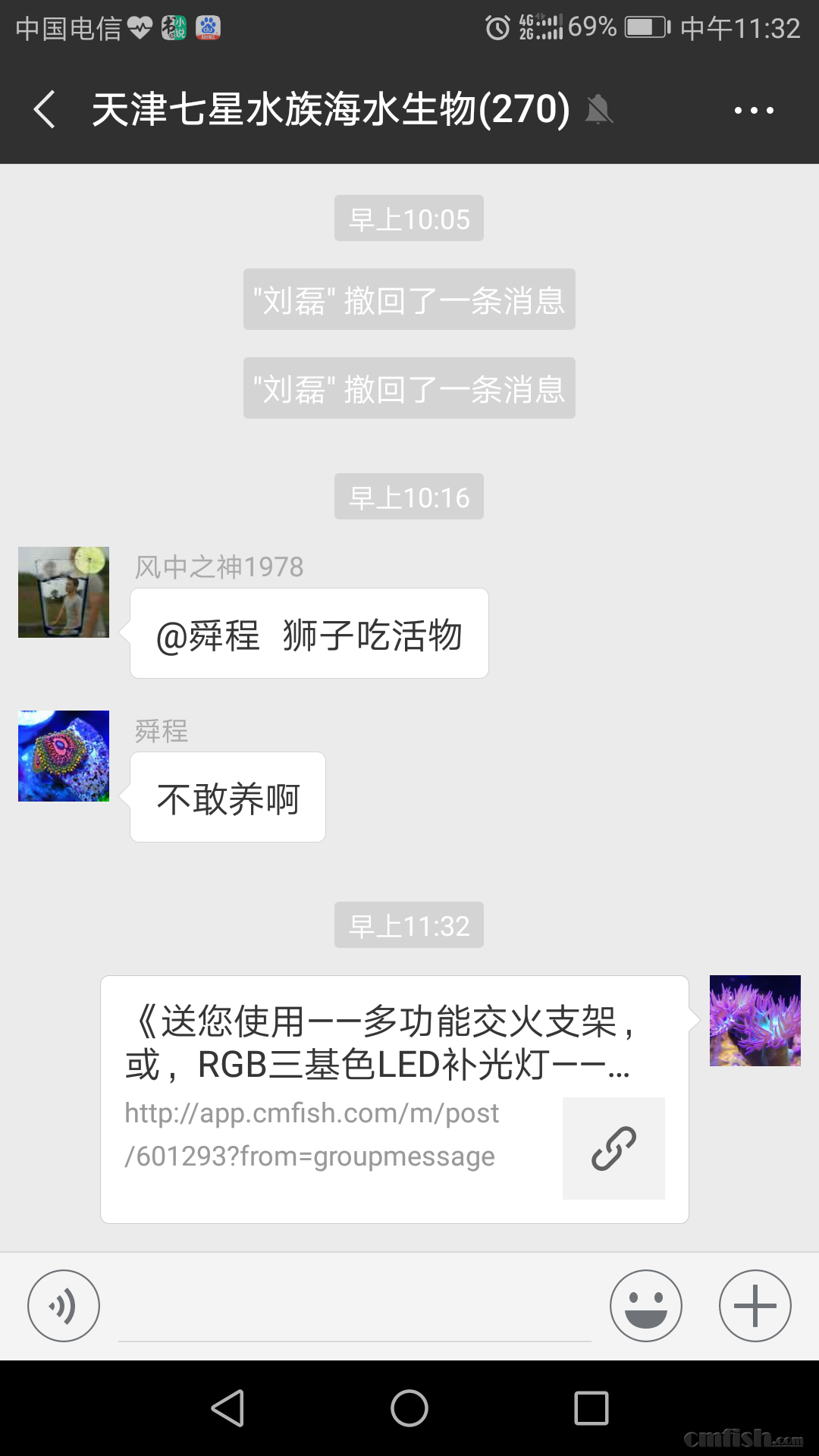
Task: Open the cmfish.com post link
Action: click(311, 1134)
